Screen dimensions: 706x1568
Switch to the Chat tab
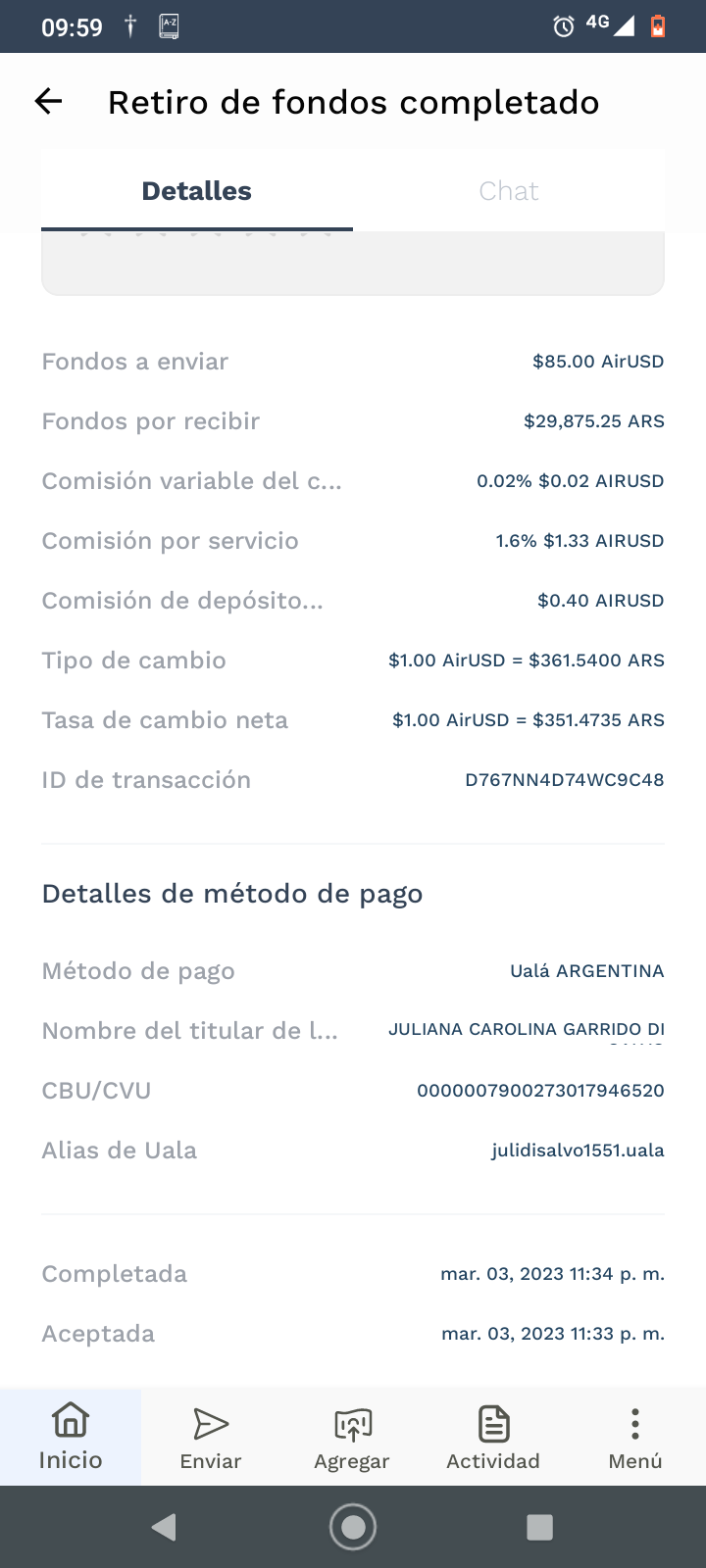(508, 191)
